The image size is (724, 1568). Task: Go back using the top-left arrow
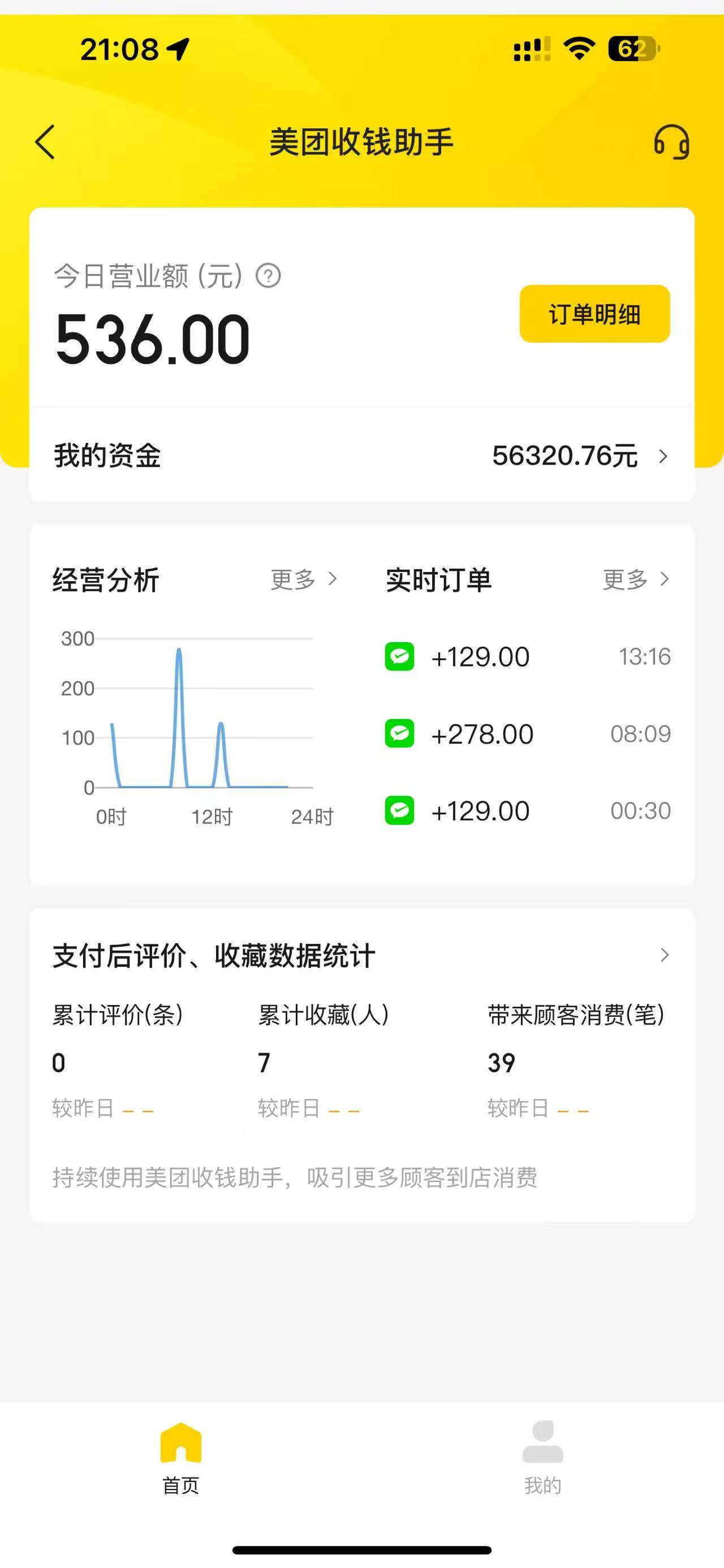coord(46,142)
